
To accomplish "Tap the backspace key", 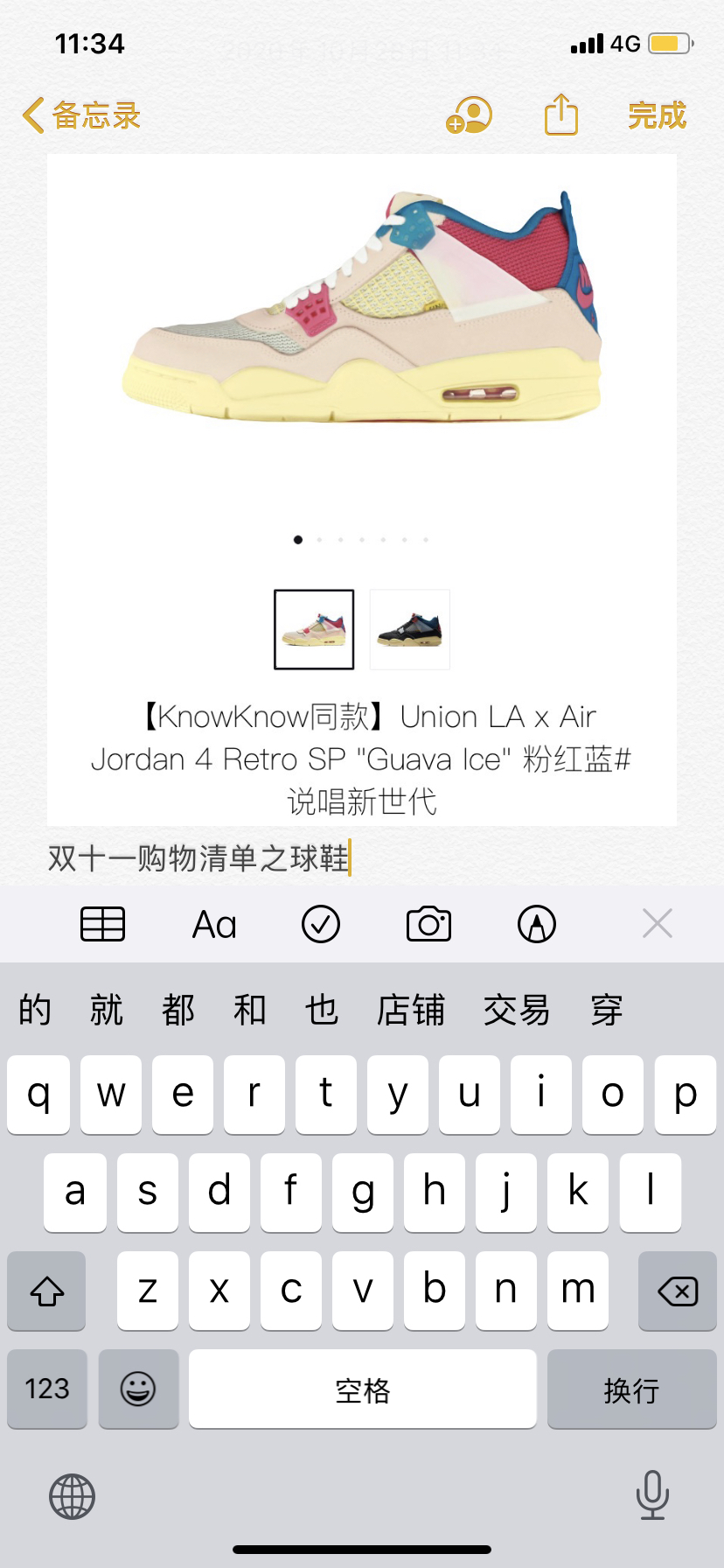I will click(x=677, y=1291).
